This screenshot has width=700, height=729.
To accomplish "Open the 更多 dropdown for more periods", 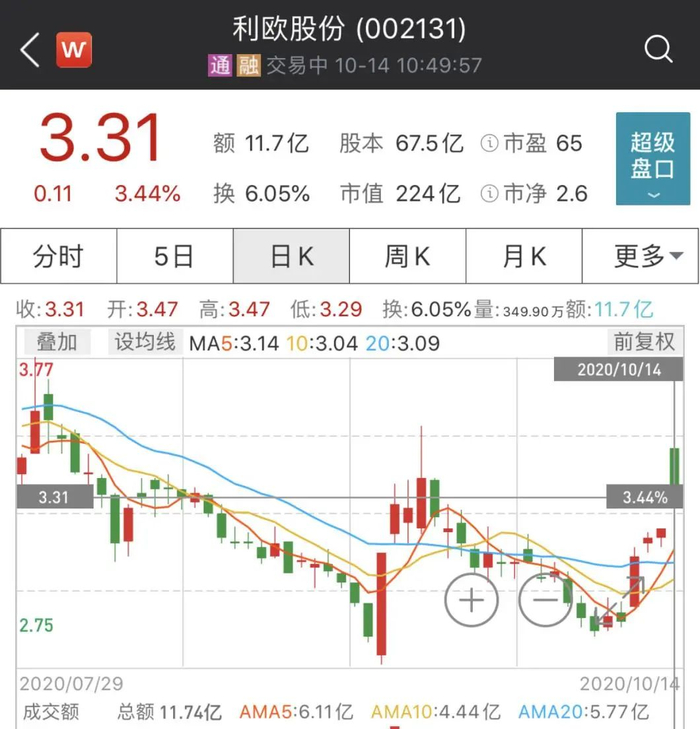I will (640, 257).
